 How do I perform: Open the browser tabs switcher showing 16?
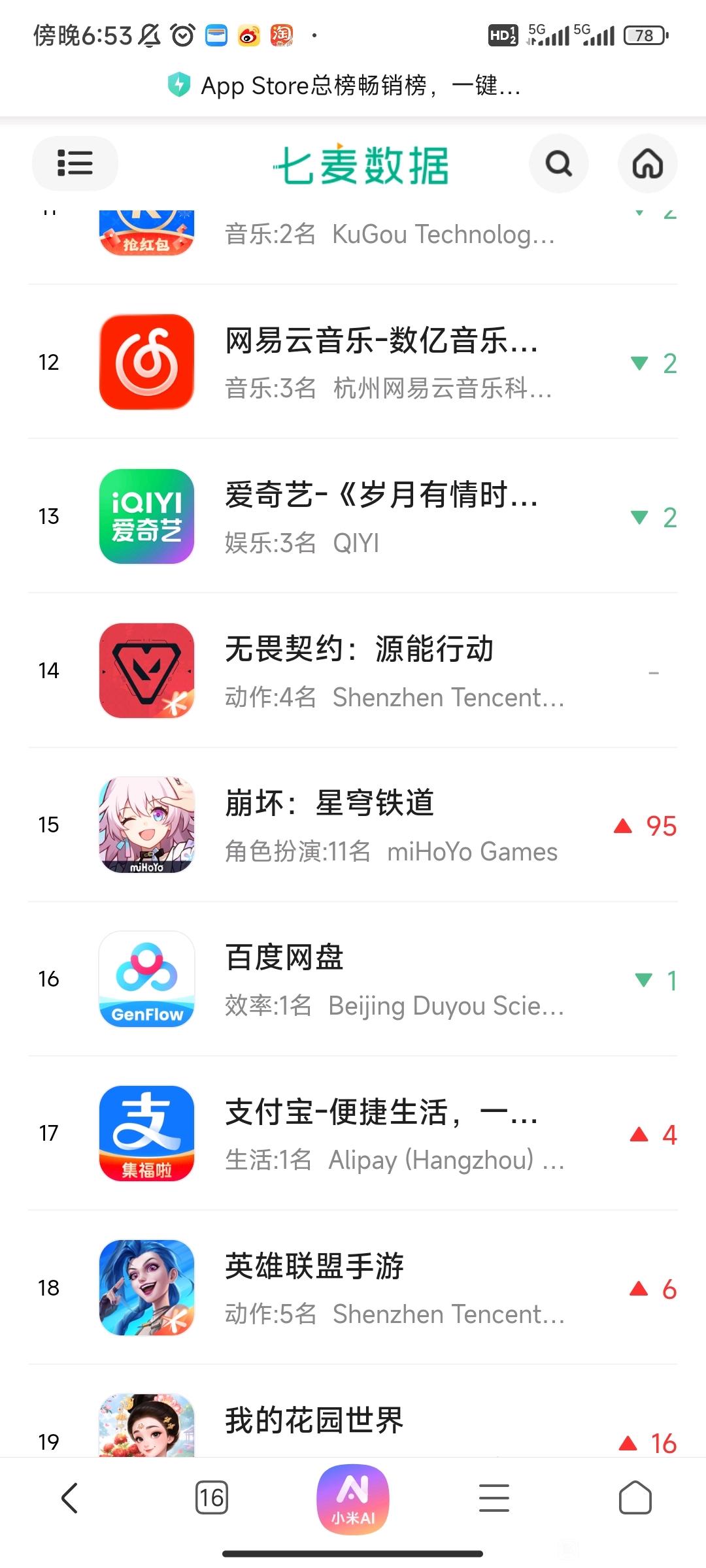coord(211,1497)
